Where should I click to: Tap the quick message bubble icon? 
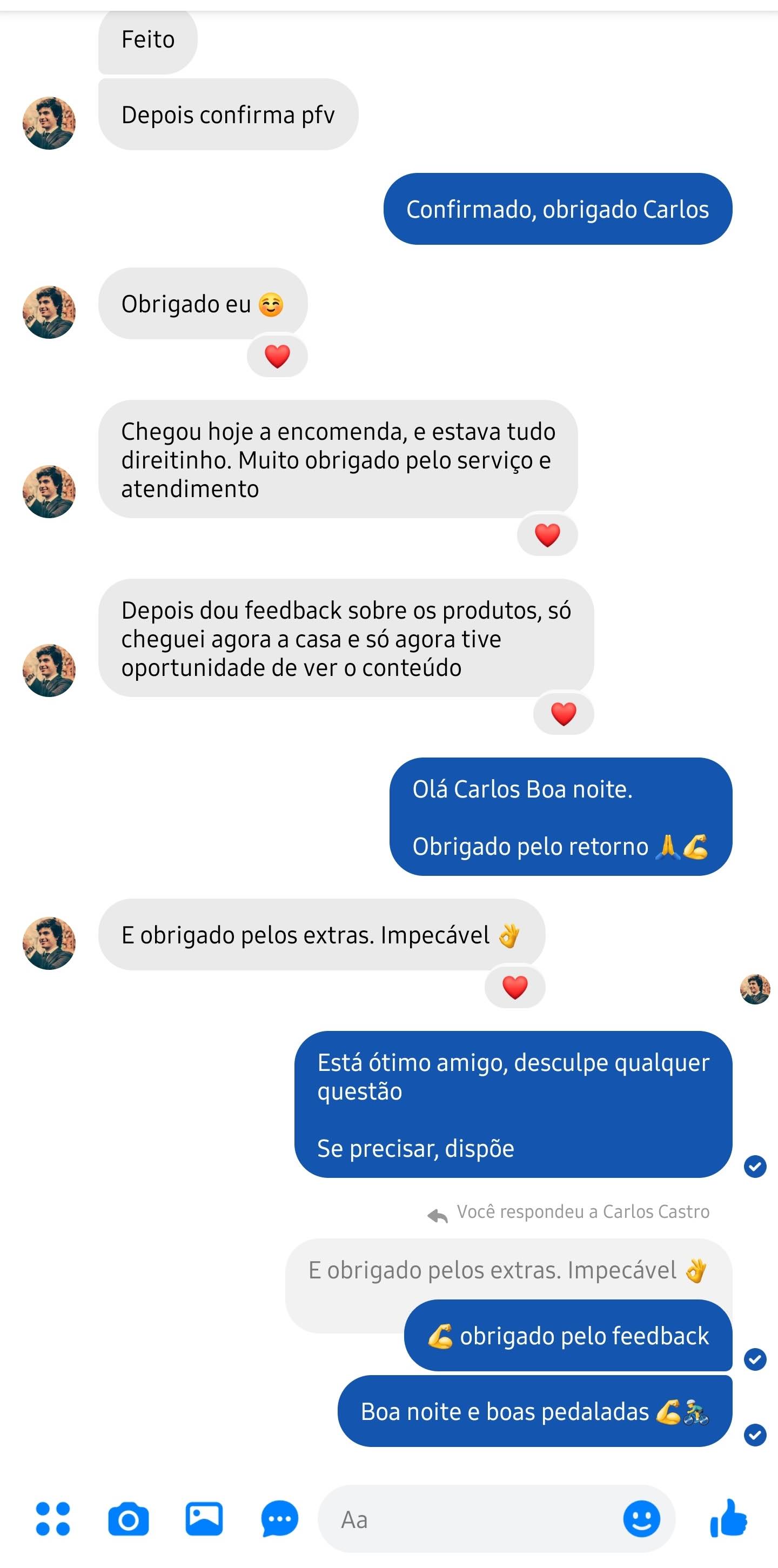pos(279,1519)
